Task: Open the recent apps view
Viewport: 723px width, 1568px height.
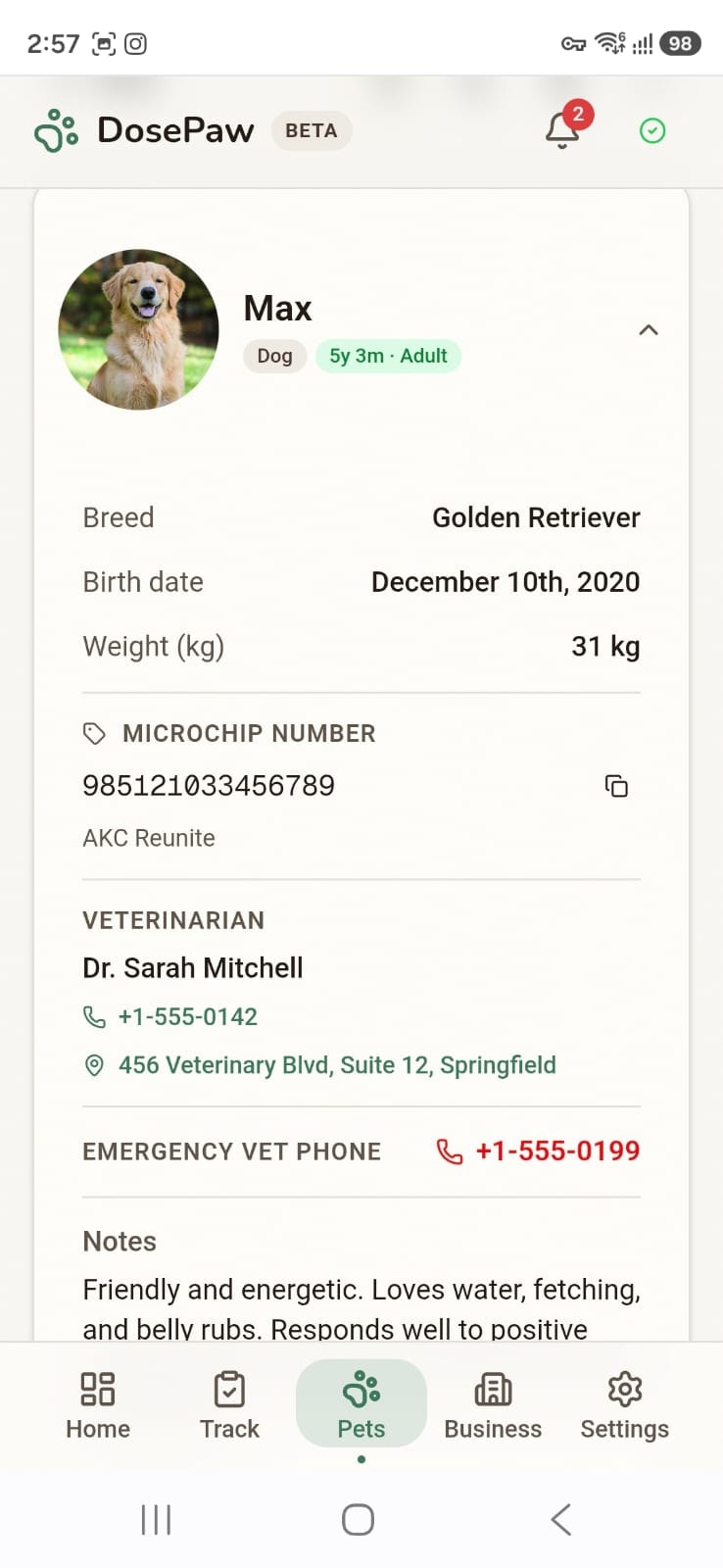Action: click(157, 1520)
